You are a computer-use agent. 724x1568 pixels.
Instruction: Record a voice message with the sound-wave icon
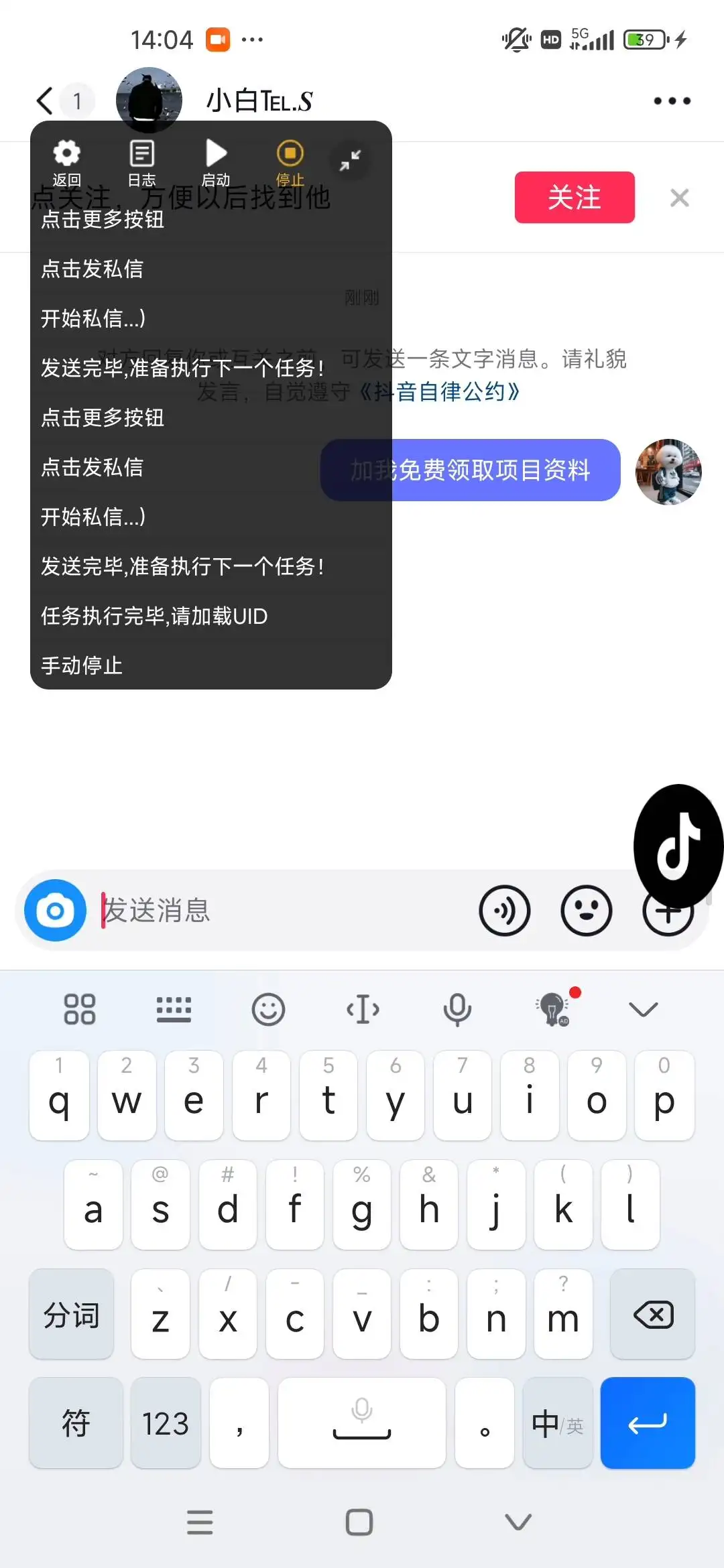click(x=505, y=910)
